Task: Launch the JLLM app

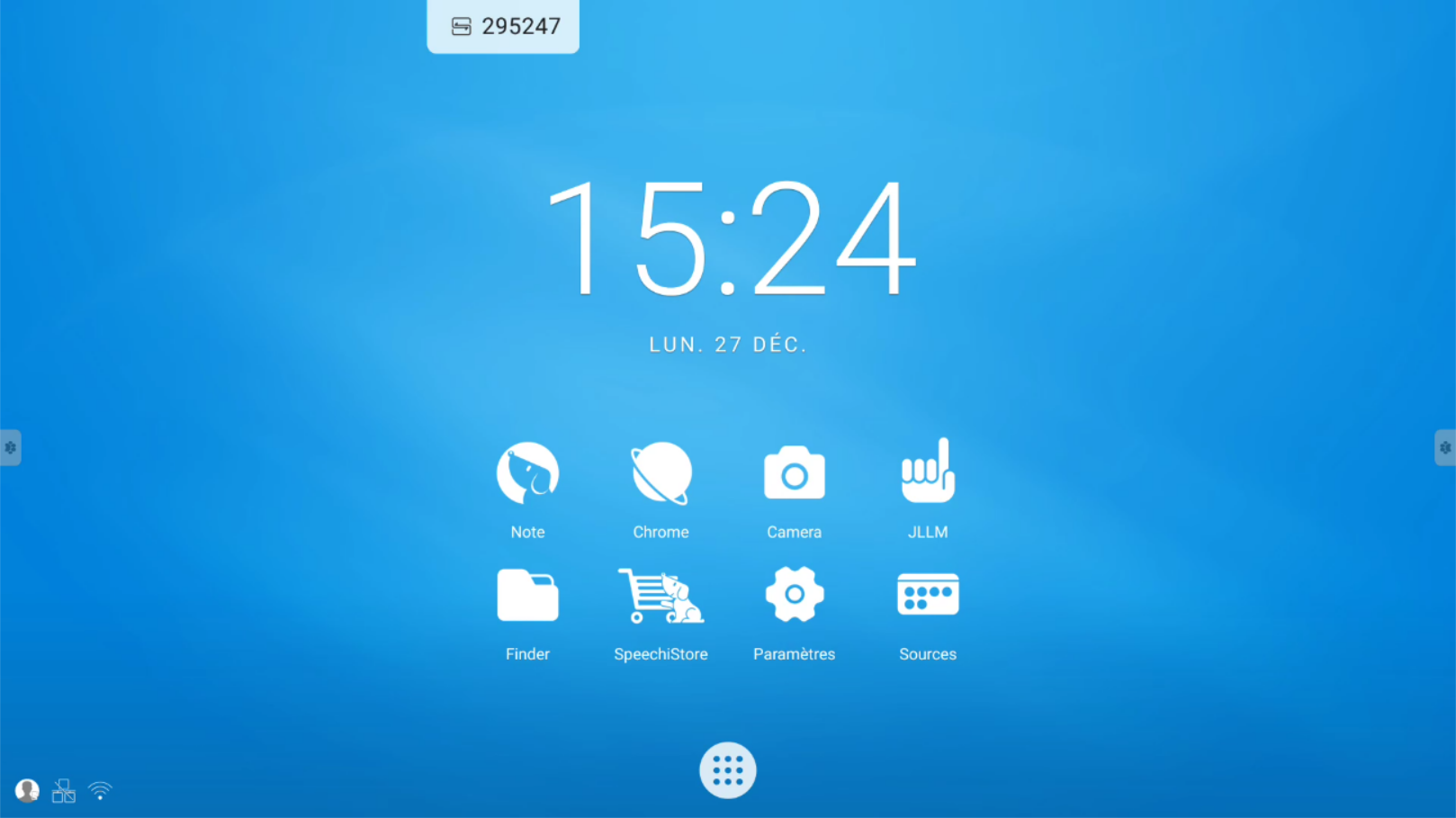Action: click(x=927, y=472)
